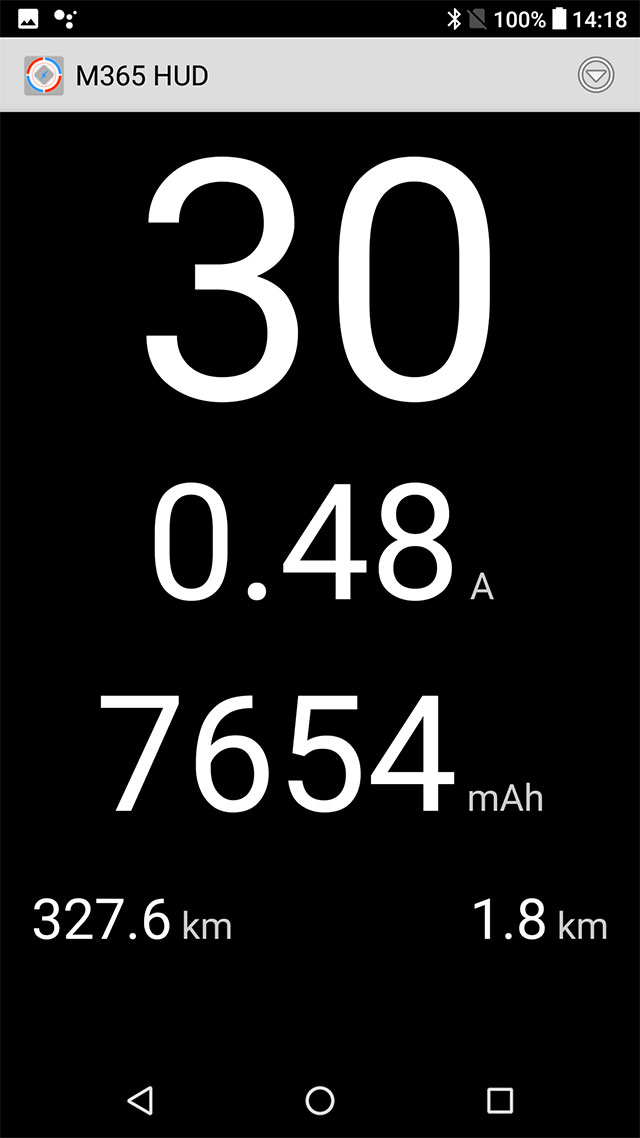Screen dimensions: 640x1138
Task: Return to the home screen
Action: coord(320,1100)
